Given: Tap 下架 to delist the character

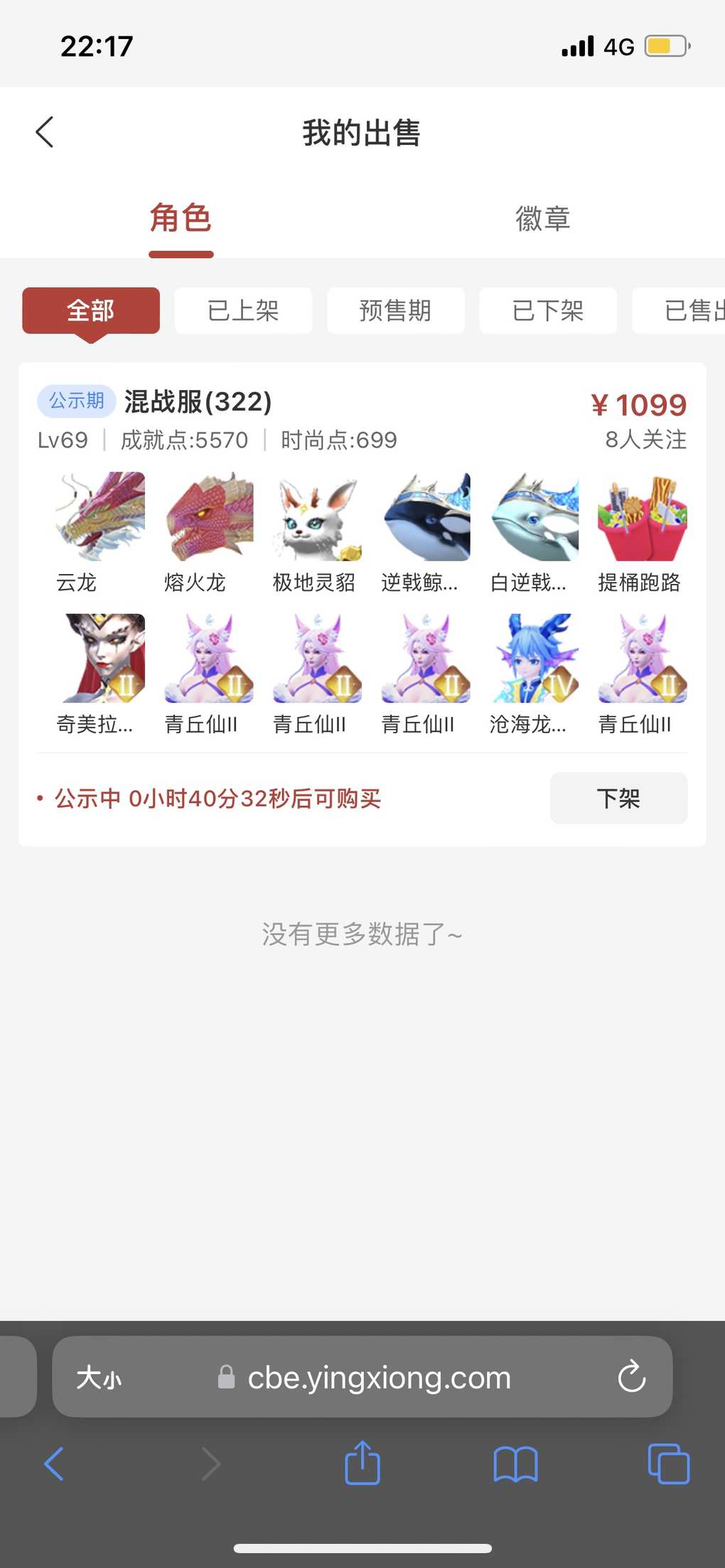Looking at the screenshot, I should pyautogui.click(x=618, y=798).
